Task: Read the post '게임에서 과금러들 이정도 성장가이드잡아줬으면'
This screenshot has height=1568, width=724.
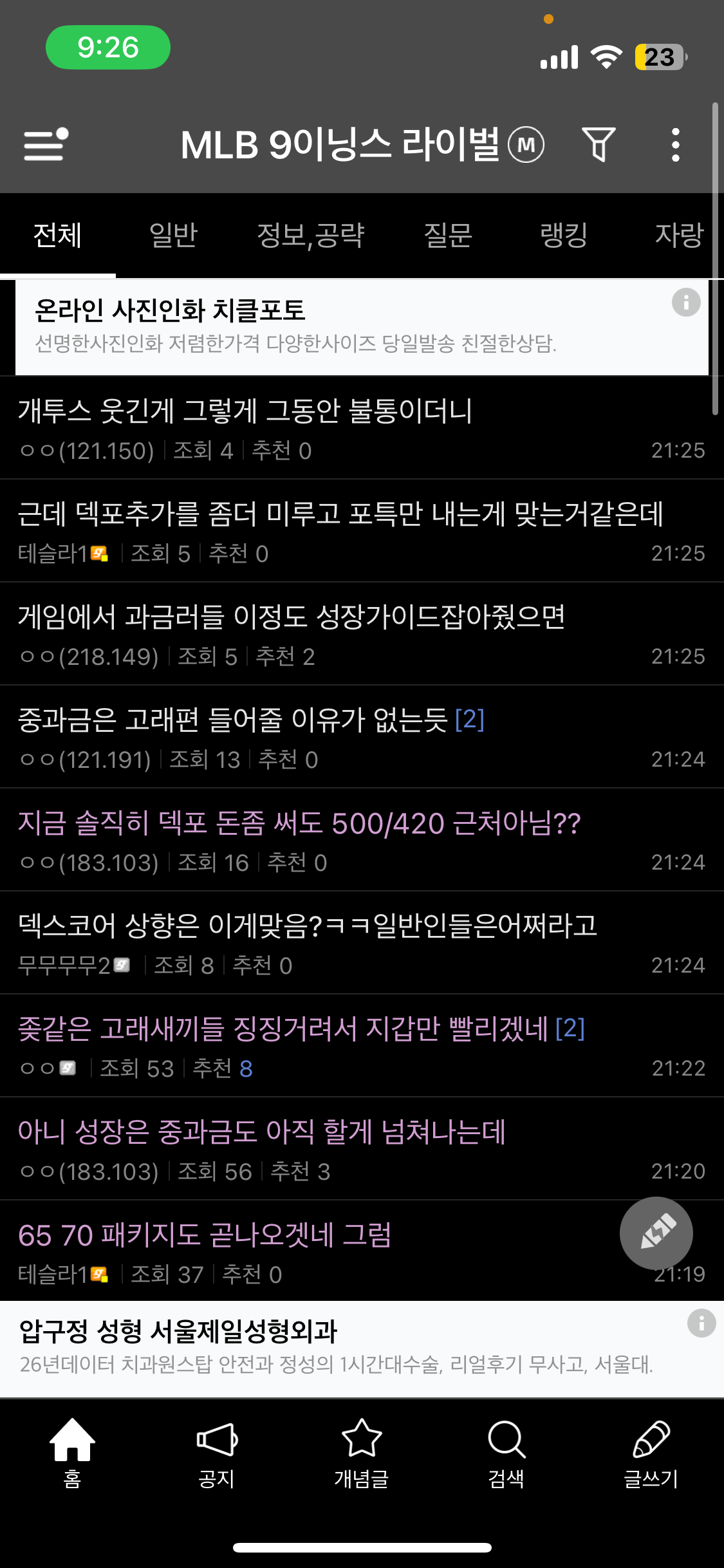Action: pos(291,617)
